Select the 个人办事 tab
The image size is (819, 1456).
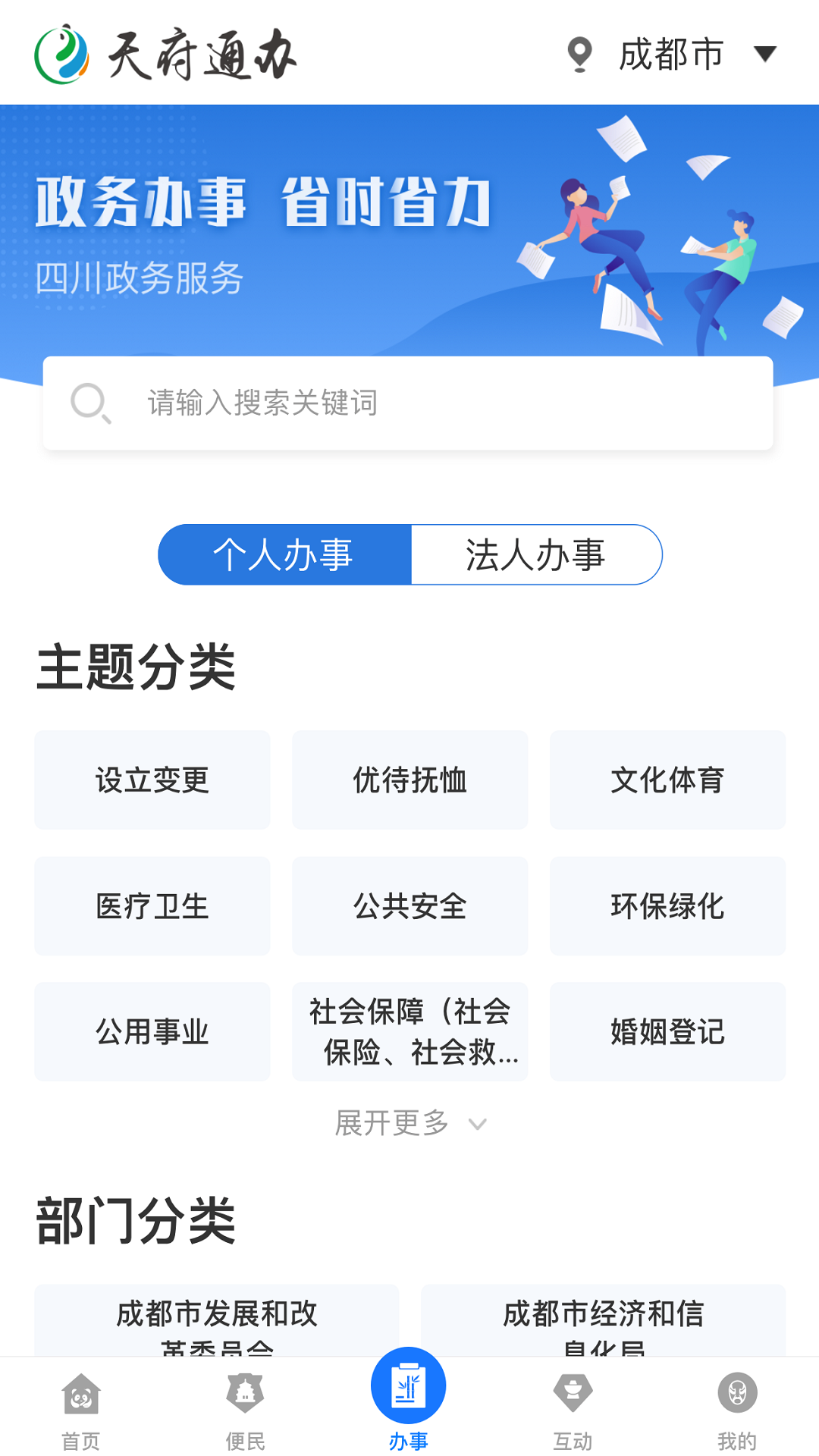(284, 554)
